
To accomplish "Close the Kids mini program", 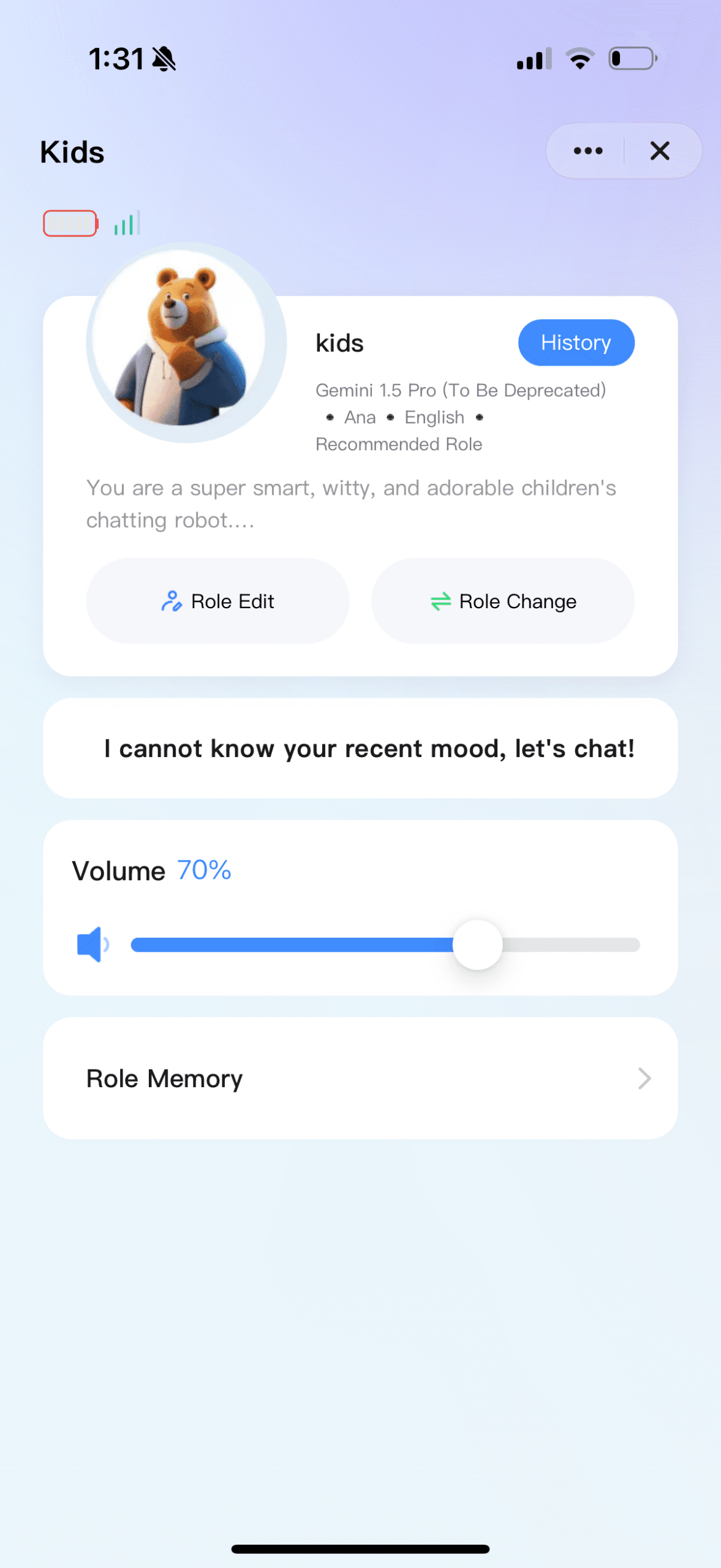I will (660, 151).
